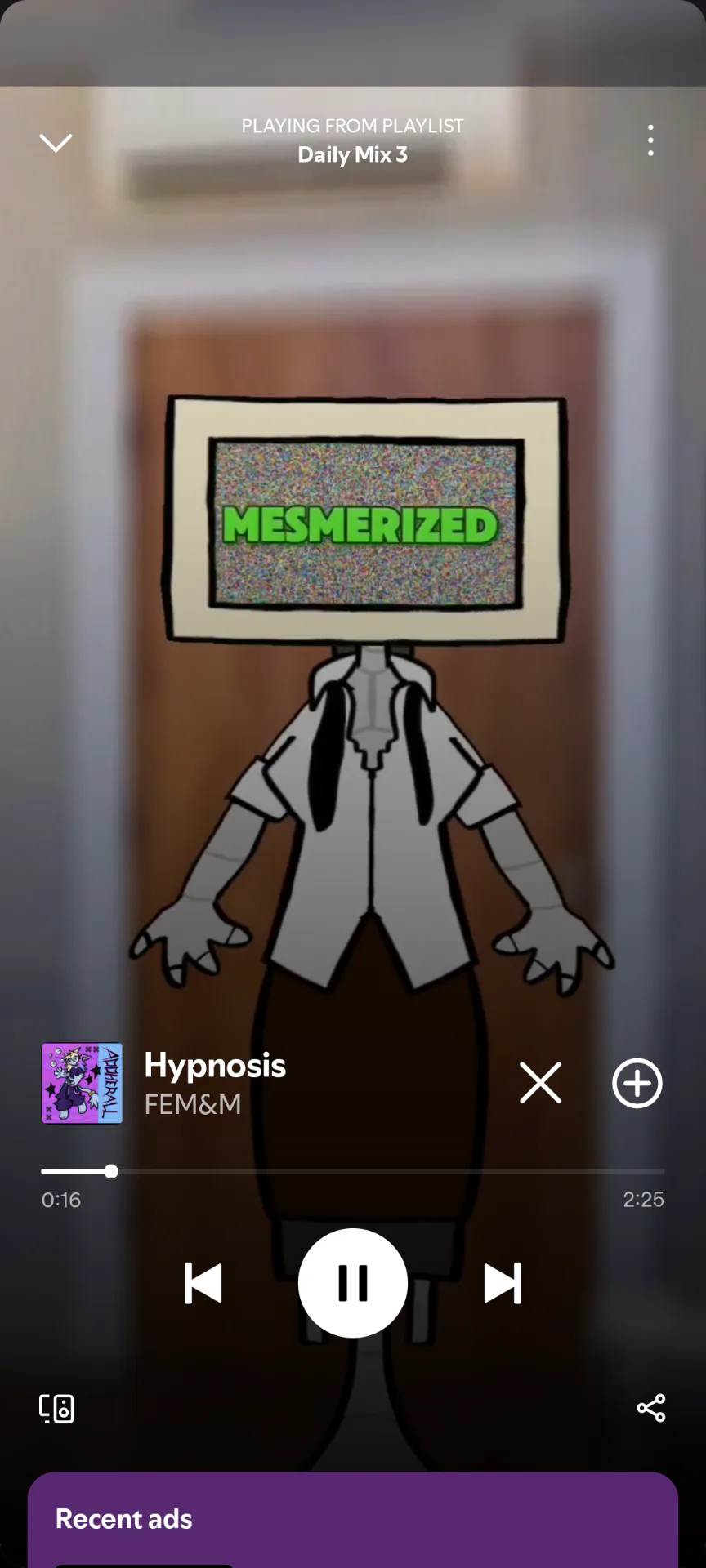706x1568 pixels.
Task: Hide this song with the X icon
Action: tap(541, 1083)
